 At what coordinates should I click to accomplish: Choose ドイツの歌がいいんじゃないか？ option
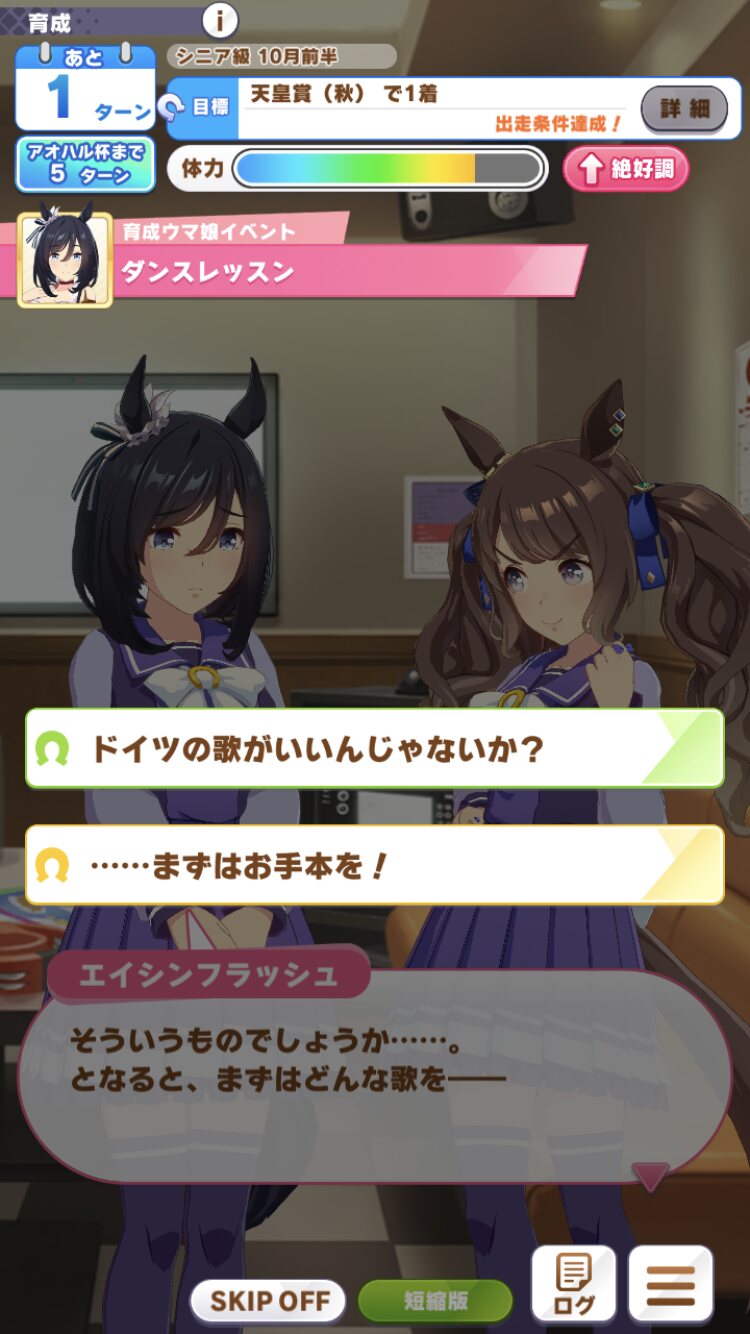point(375,749)
